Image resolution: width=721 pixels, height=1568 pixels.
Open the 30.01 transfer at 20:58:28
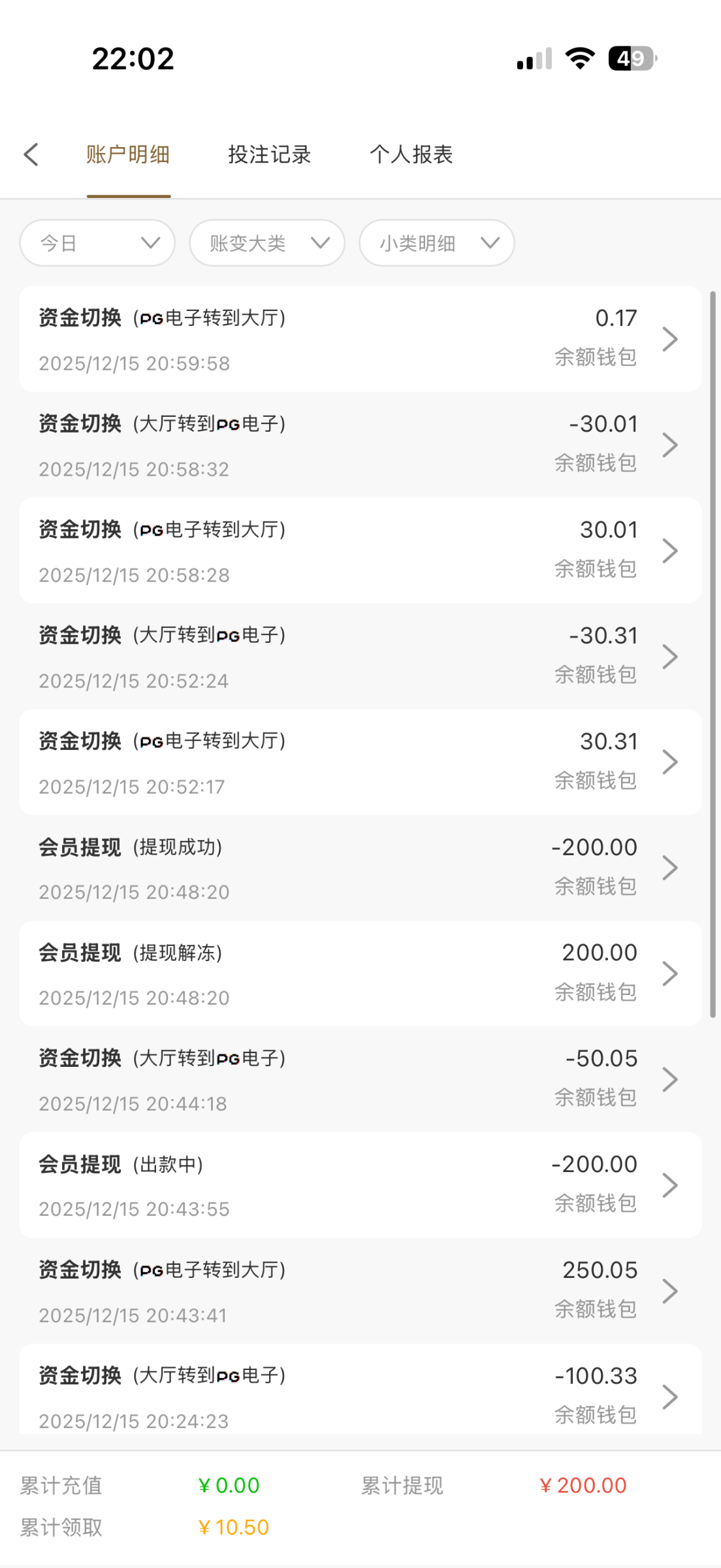360,551
